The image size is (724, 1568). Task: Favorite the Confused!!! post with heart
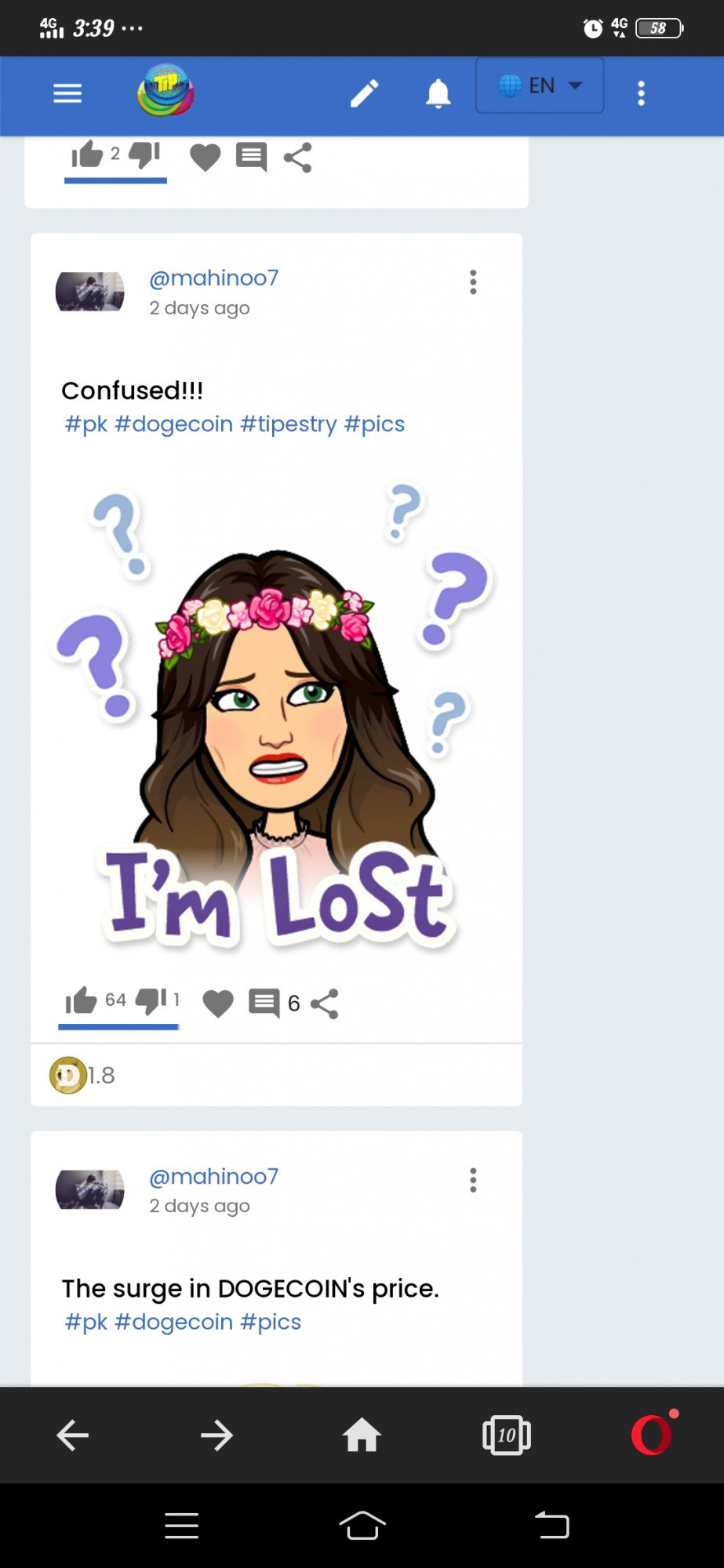click(x=218, y=1003)
